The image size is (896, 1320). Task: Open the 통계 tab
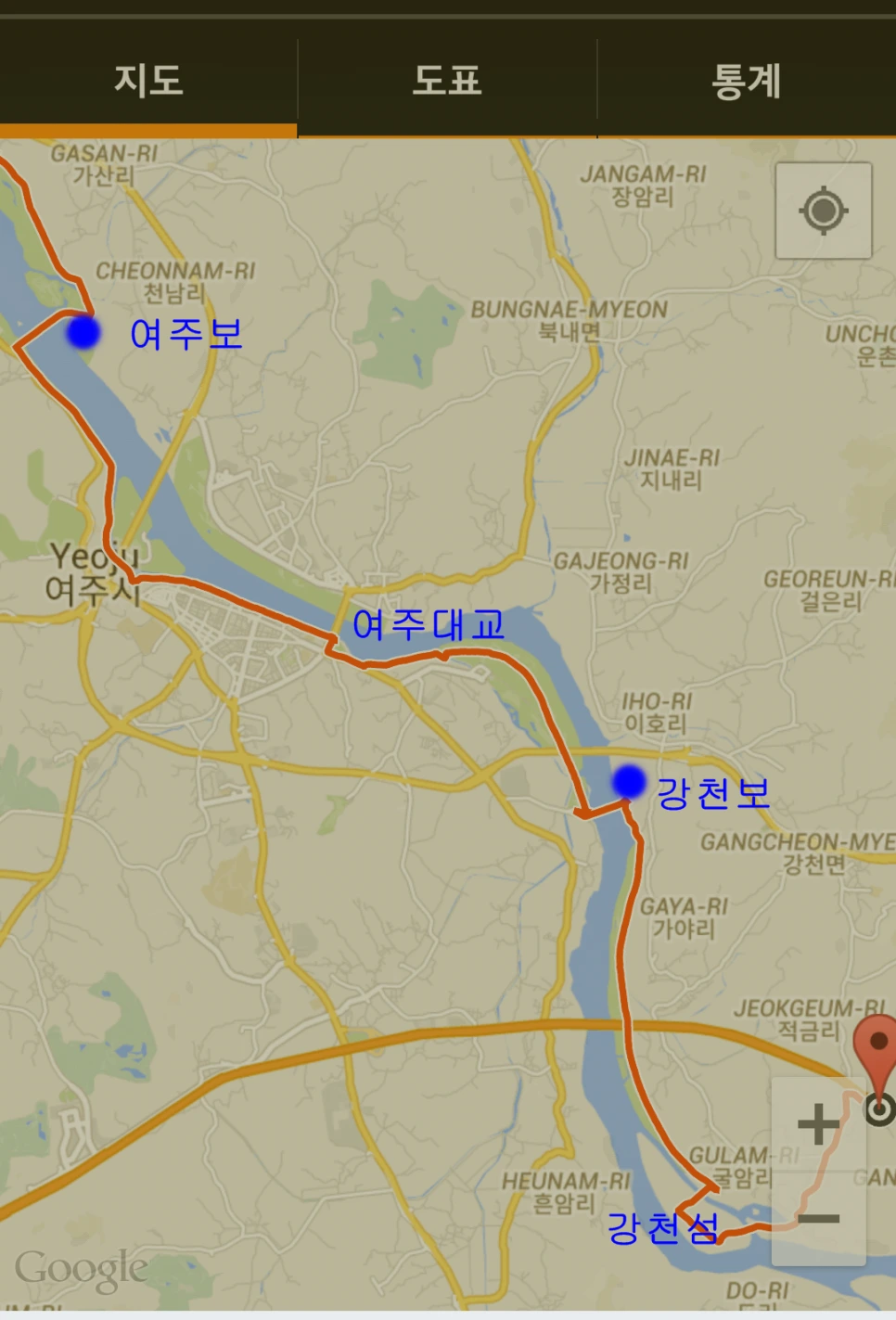[x=747, y=82]
